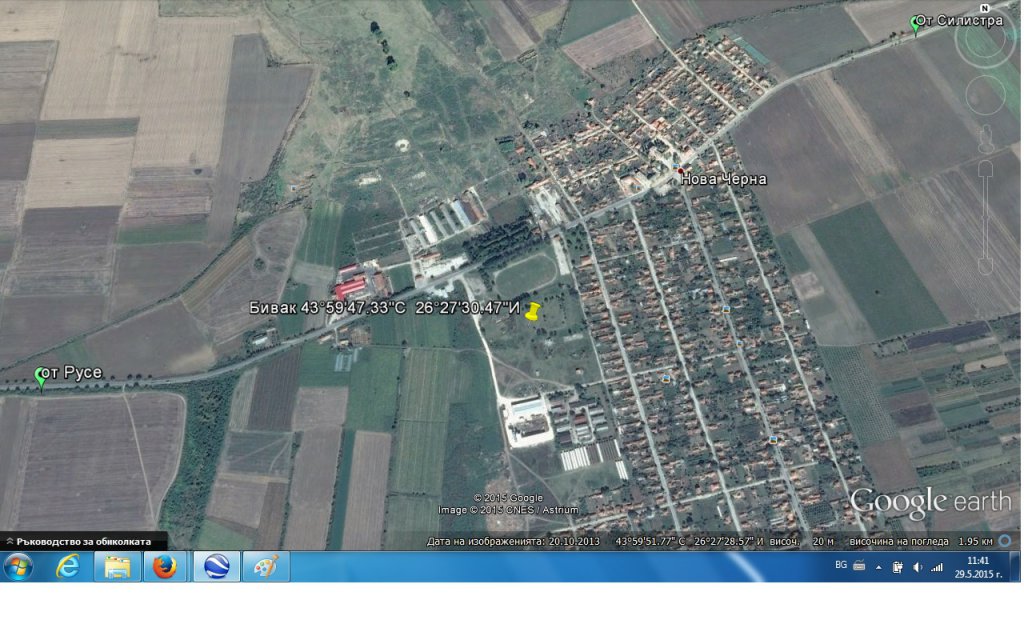Switch to the Google Earth taskbar icon
Screen dimensions: 1024x640
pos(216,567)
